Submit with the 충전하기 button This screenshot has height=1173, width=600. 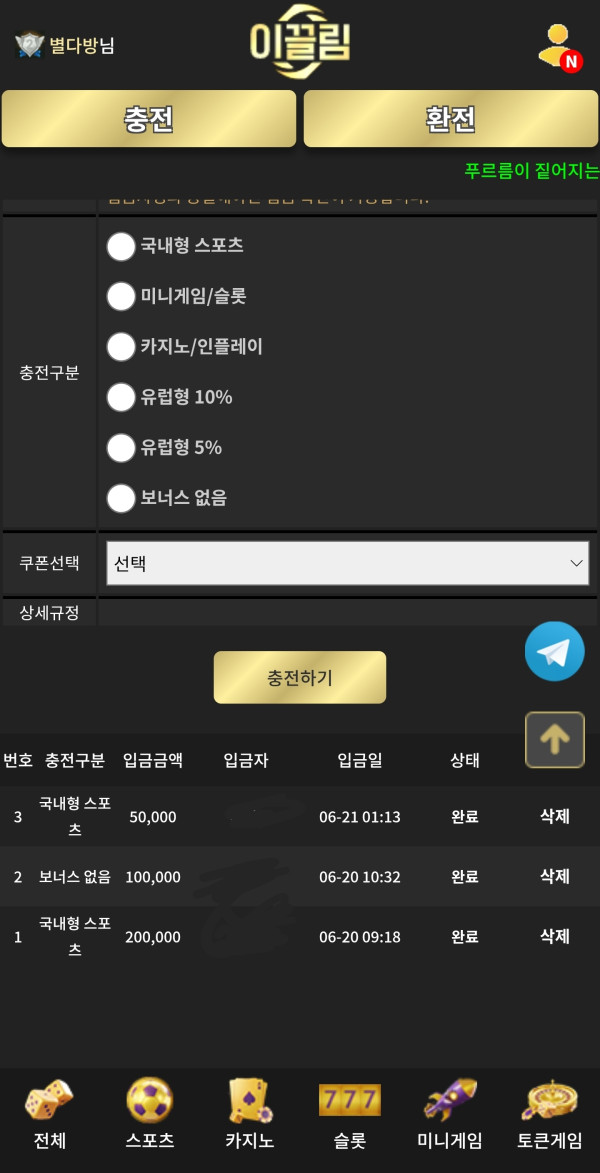pyautogui.click(x=300, y=678)
